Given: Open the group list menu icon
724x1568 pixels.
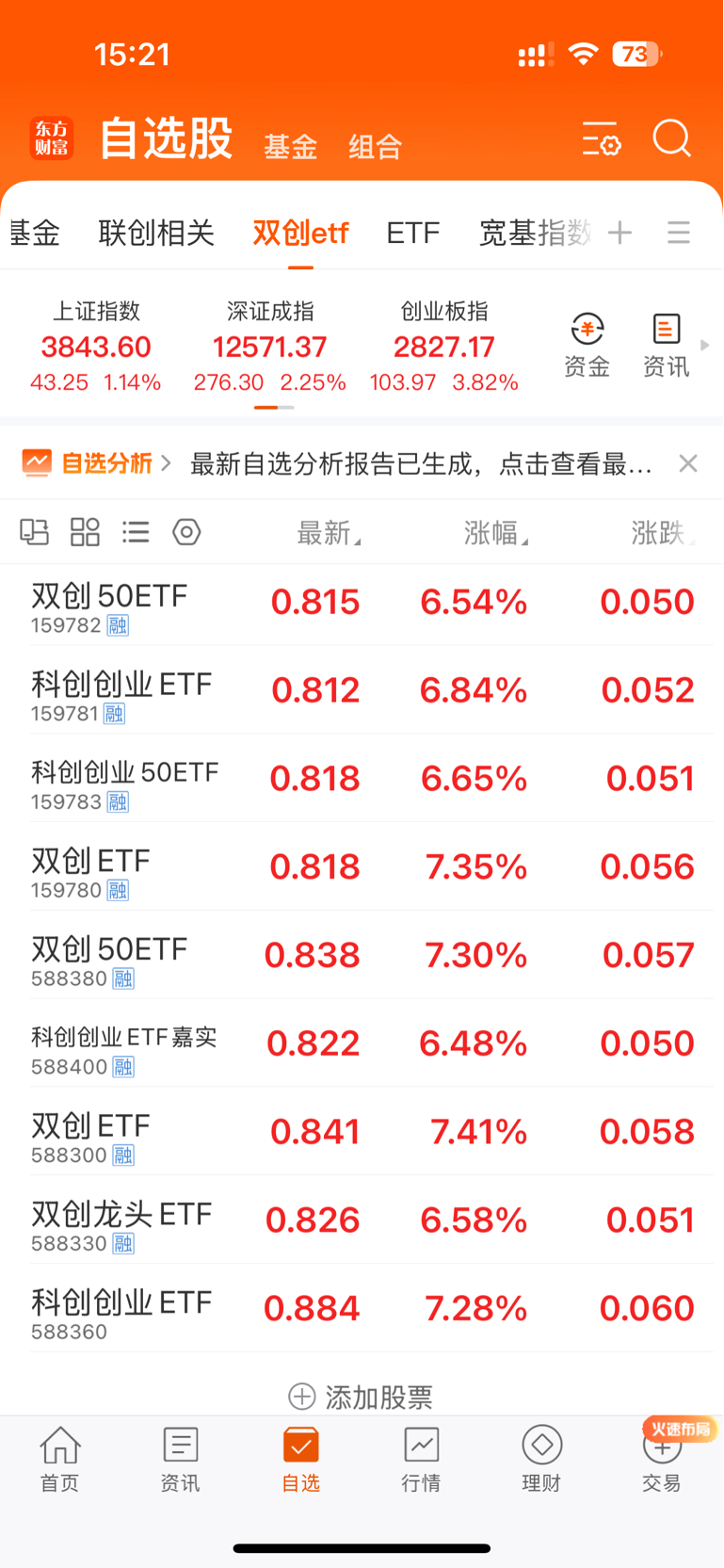Looking at the screenshot, I should [679, 233].
